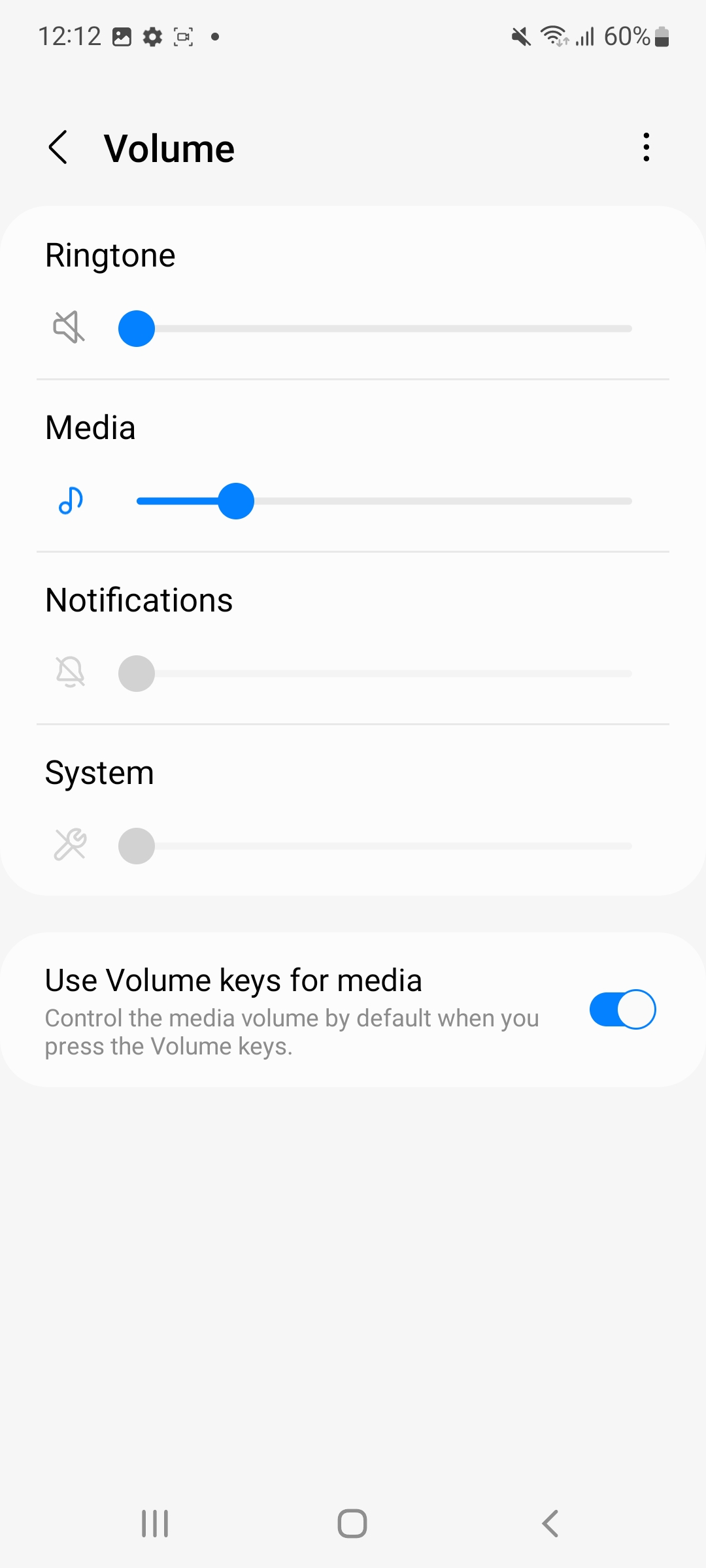Go back from the Volume screen
Image resolution: width=706 pixels, height=1568 pixels.
coord(58,148)
